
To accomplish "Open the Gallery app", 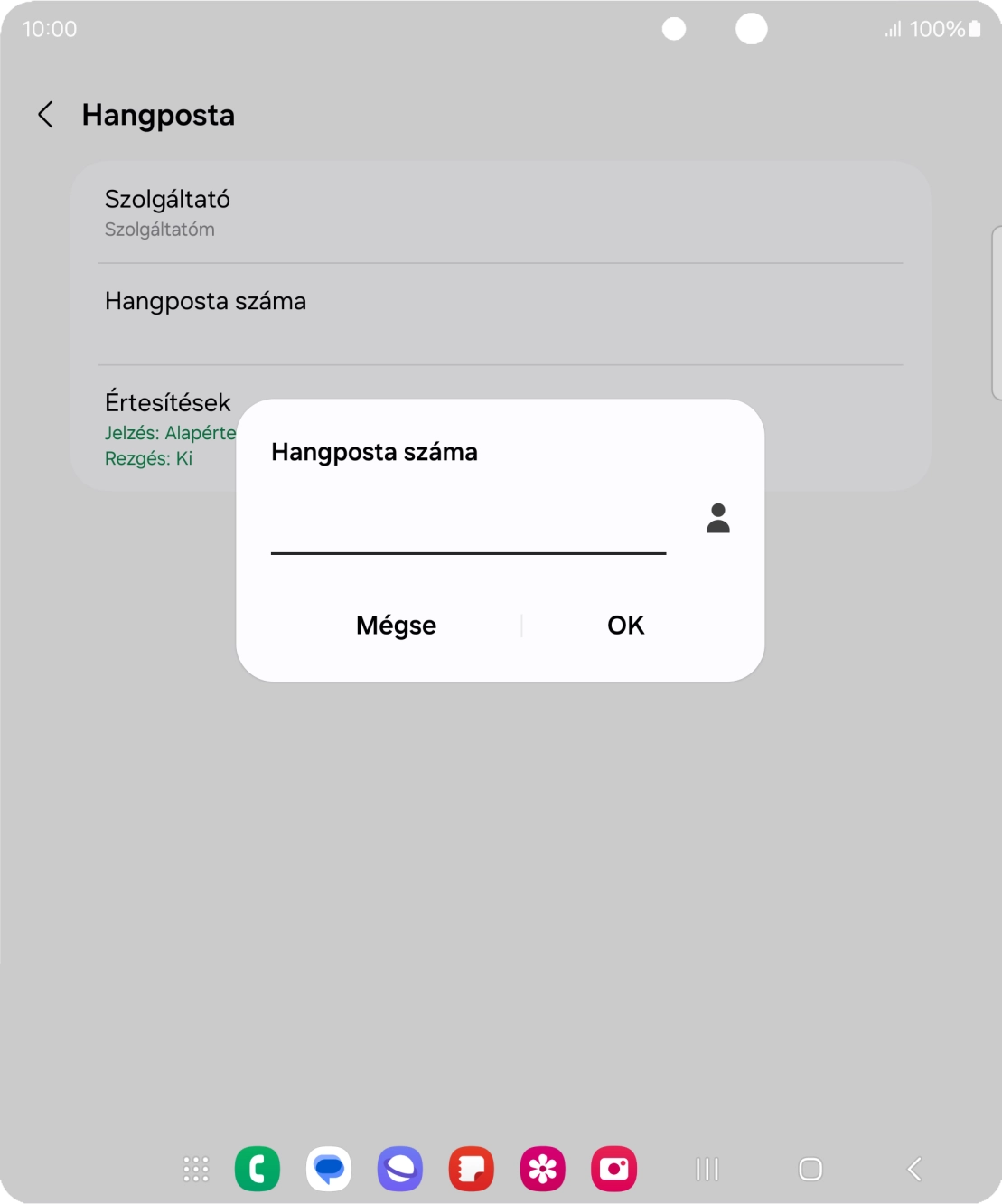I will point(542,1169).
